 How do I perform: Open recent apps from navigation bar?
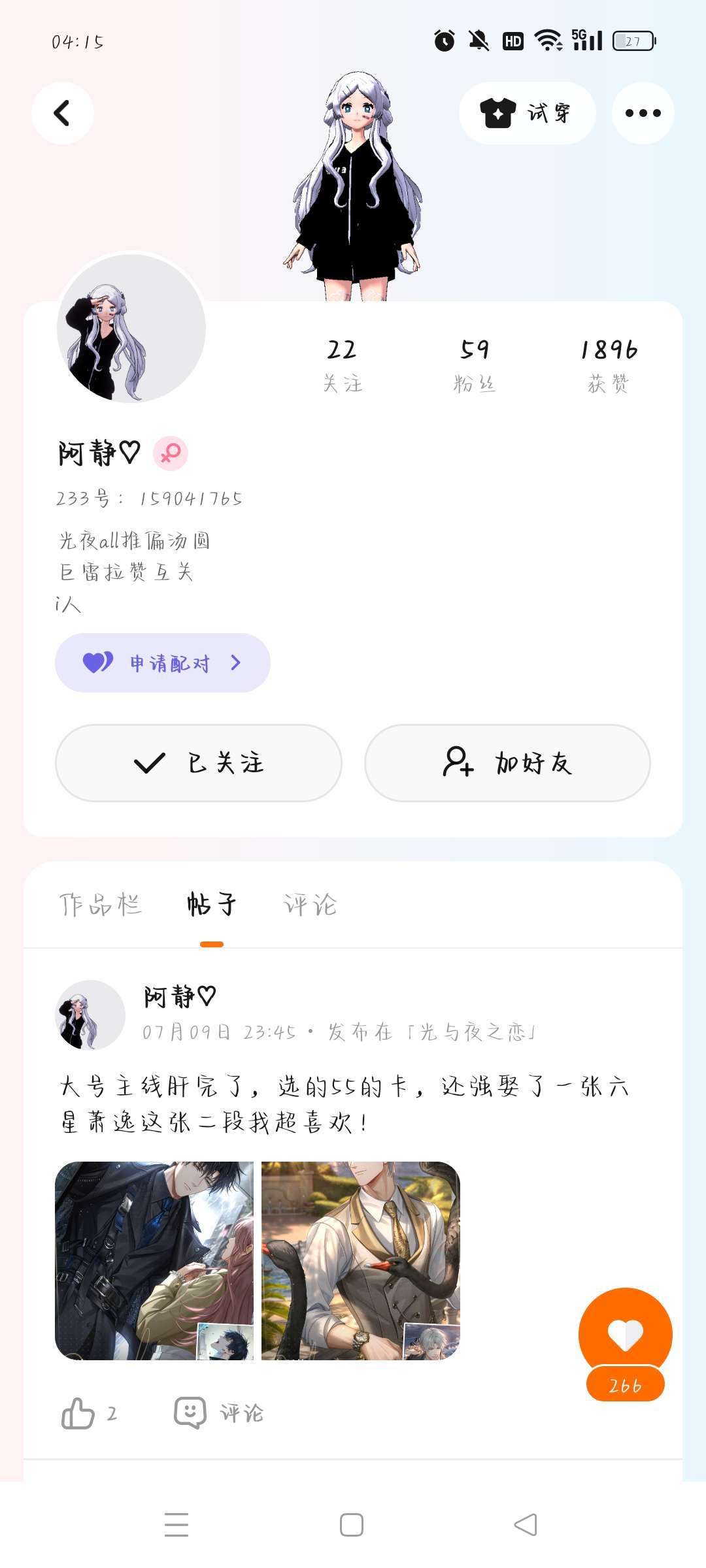[176, 1525]
